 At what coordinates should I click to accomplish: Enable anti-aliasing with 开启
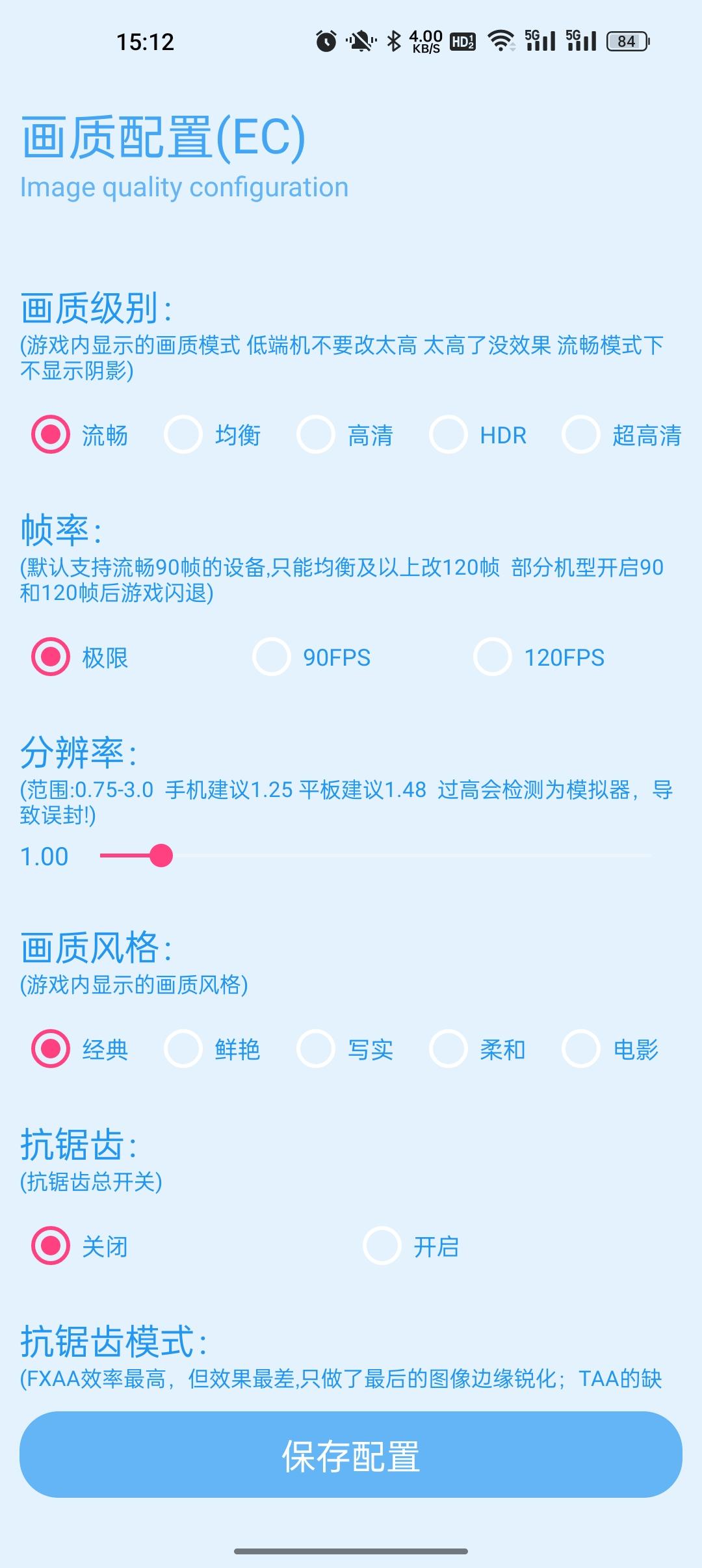point(382,1246)
